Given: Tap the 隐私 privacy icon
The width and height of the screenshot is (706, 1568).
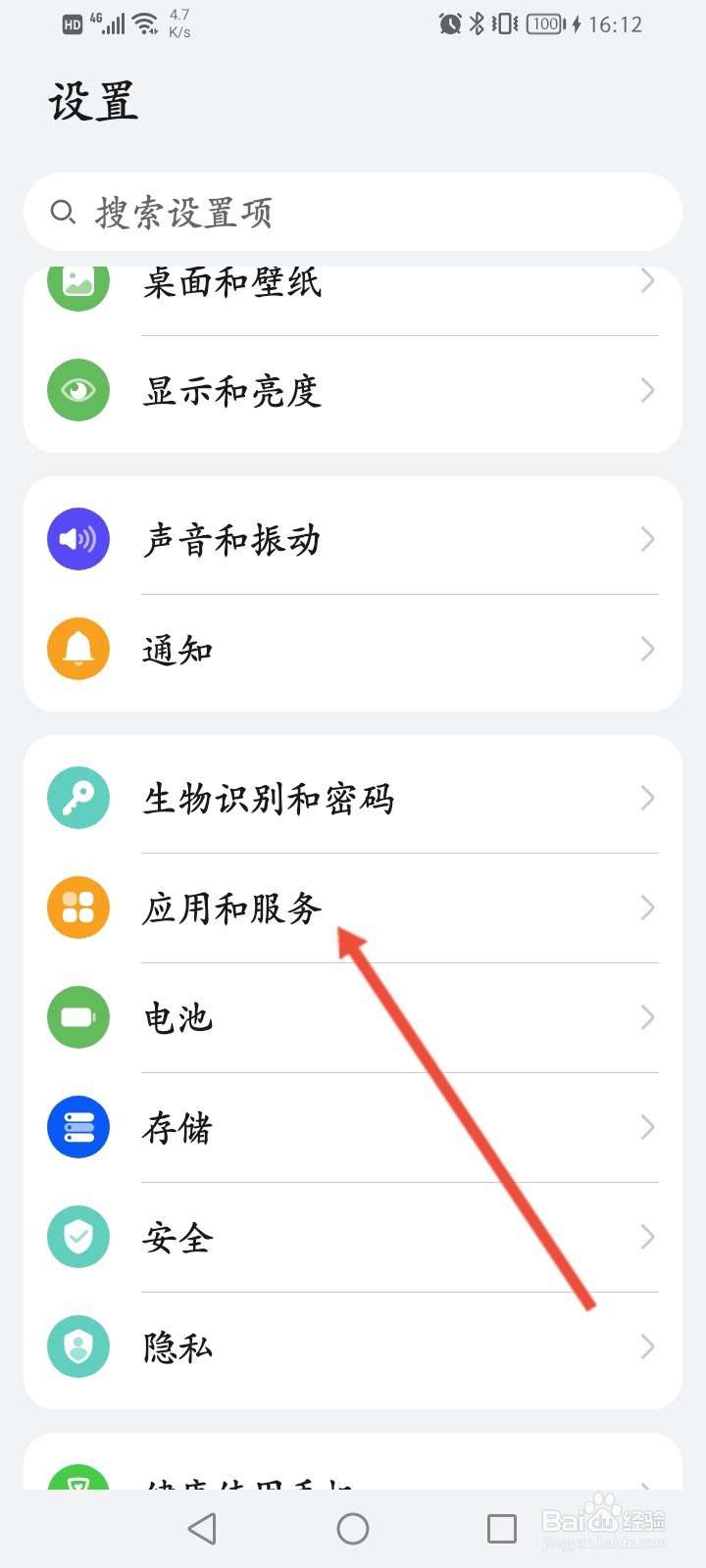Looking at the screenshot, I should point(77,1347).
